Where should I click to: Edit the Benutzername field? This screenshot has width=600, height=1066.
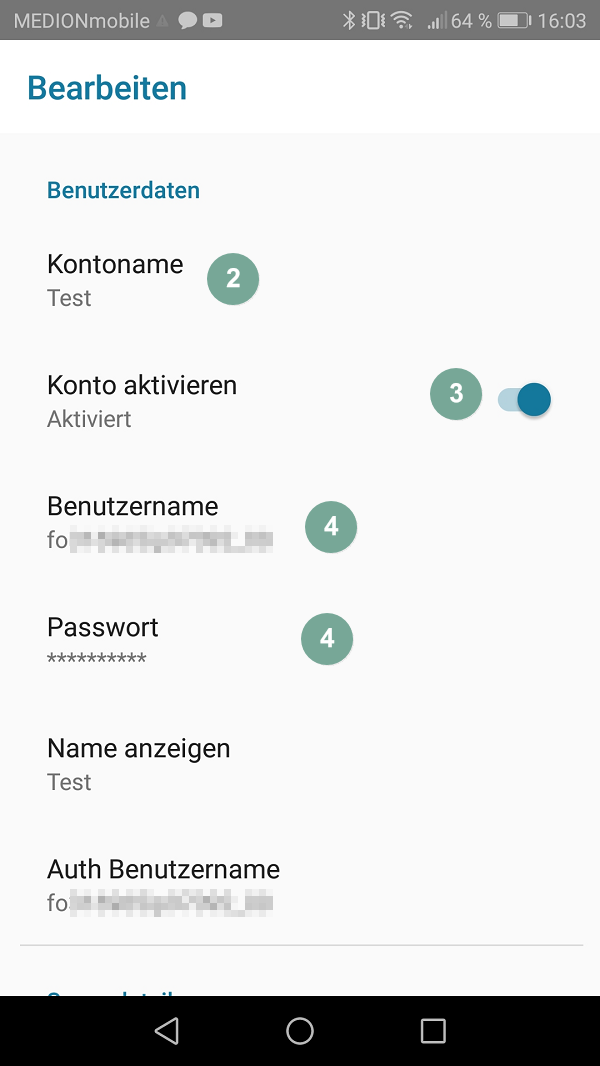pos(132,522)
